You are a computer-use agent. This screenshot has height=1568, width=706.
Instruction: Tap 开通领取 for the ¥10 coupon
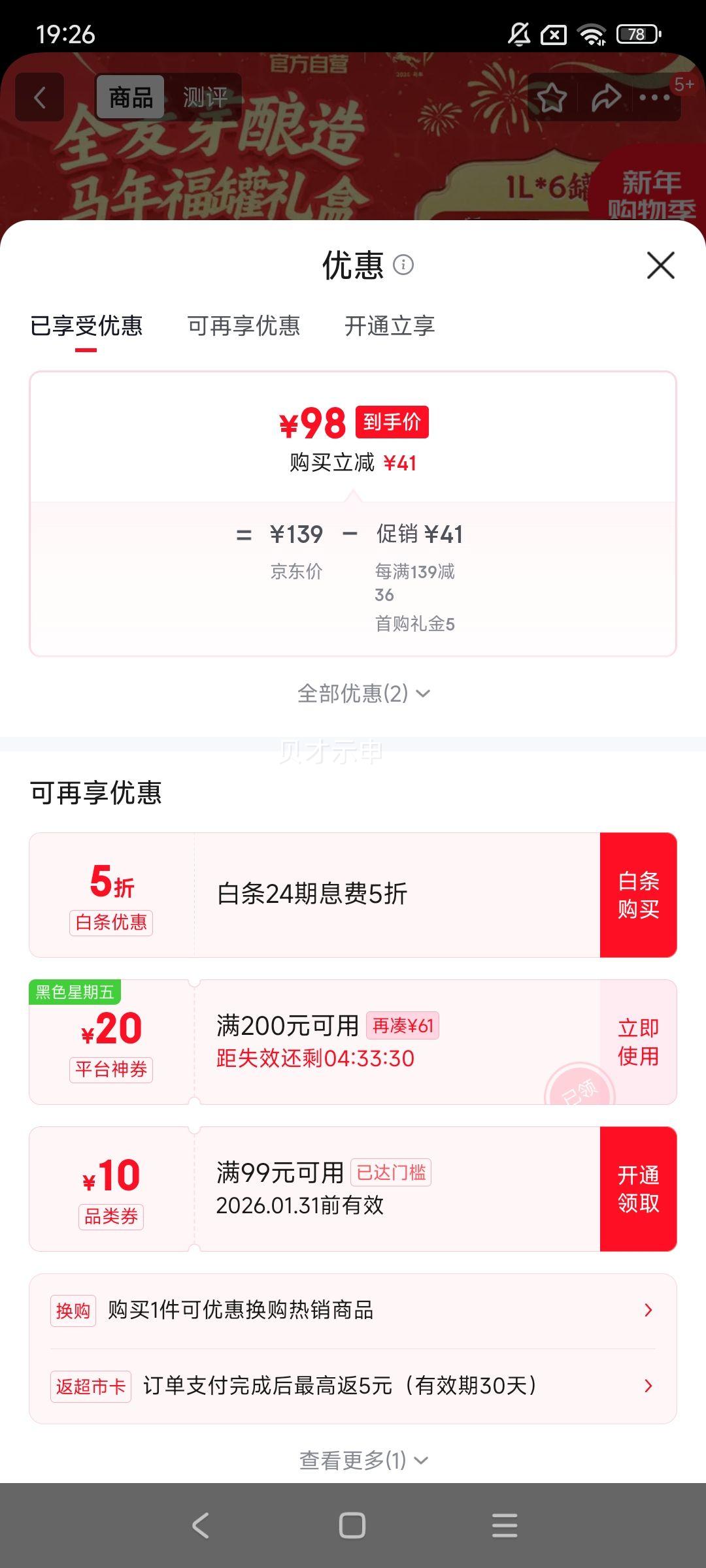click(637, 1190)
